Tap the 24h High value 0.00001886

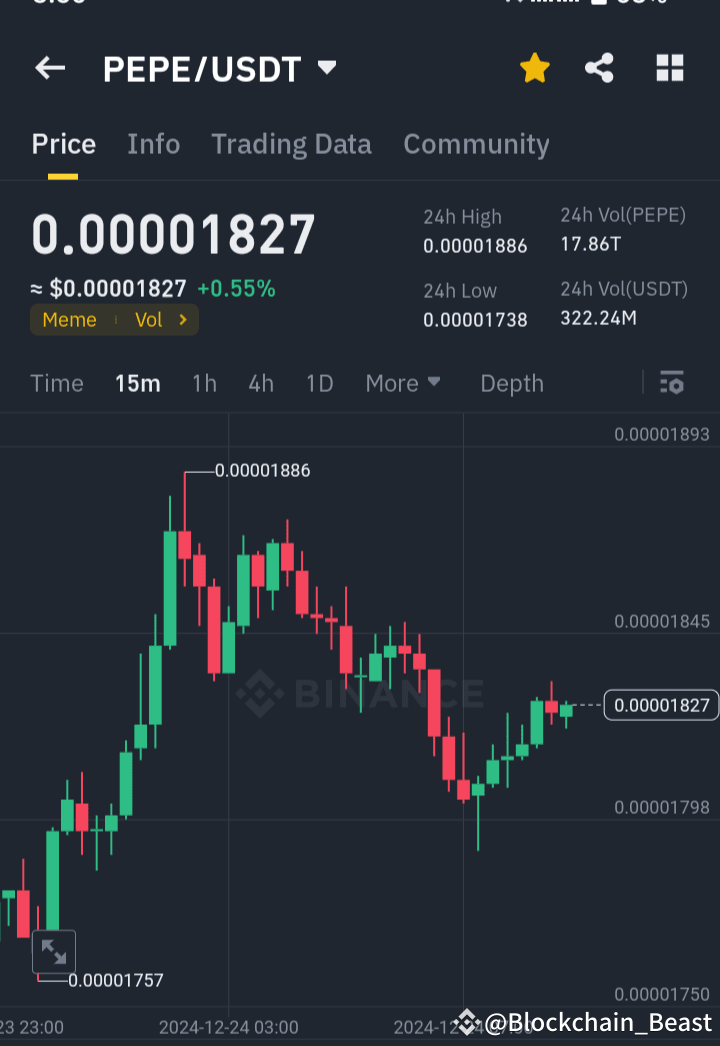pyautogui.click(x=475, y=243)
